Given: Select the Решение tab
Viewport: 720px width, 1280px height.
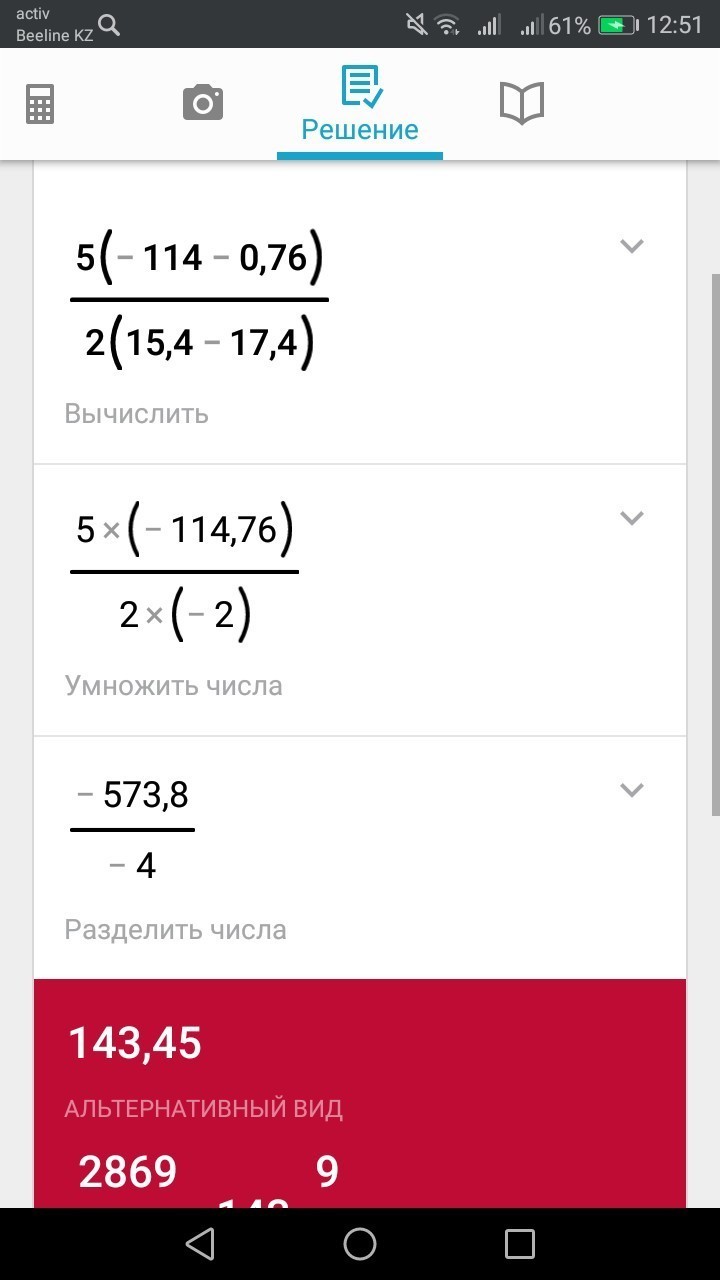Looking at the screenshot, I should point(360,104).
